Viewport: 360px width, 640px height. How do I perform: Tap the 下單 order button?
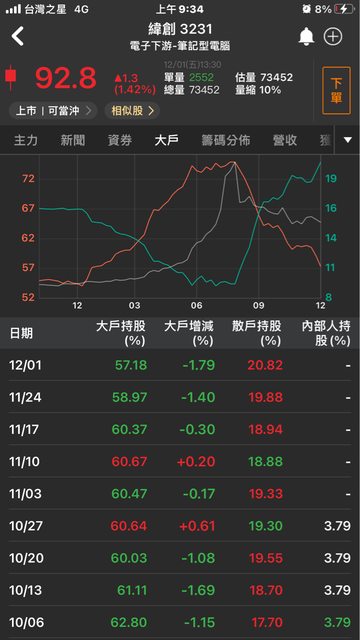pos(336,91)
